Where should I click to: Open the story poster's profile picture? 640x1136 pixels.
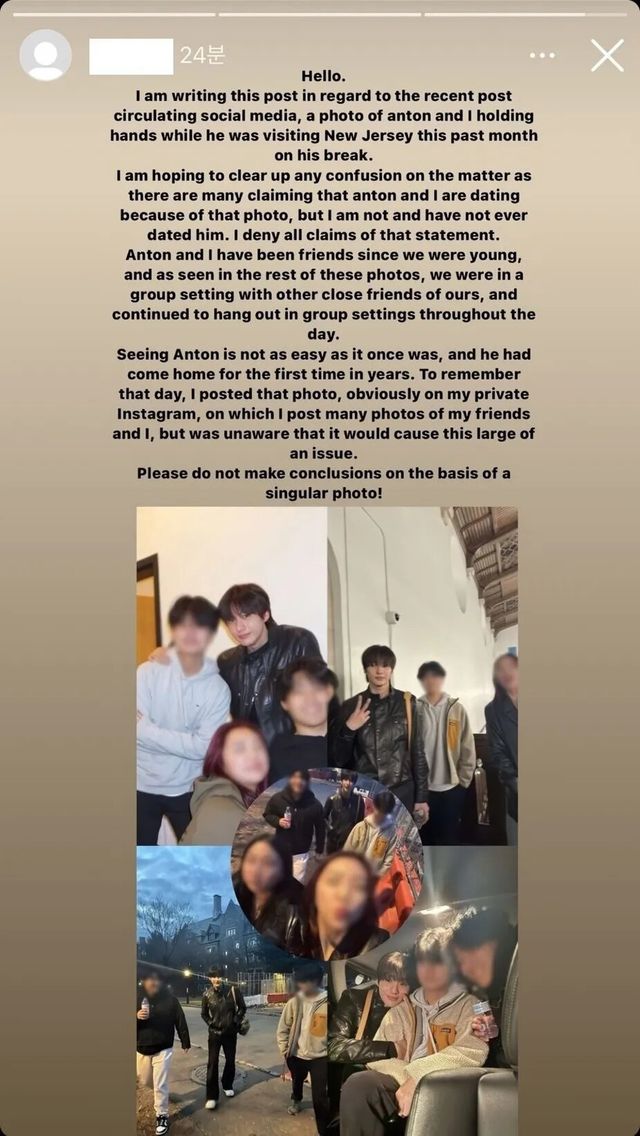pos(46,56)
